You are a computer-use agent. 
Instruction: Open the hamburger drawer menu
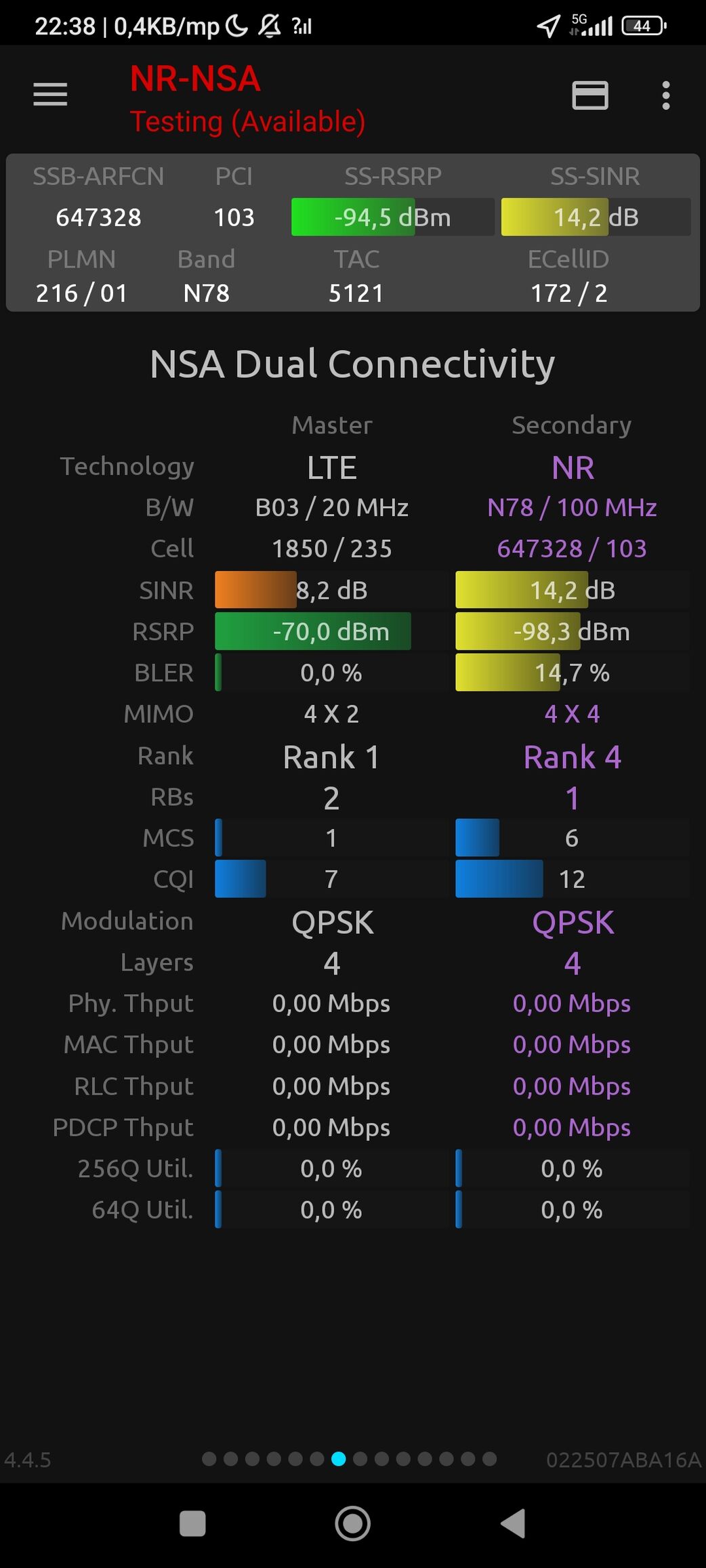click(50, 95)
